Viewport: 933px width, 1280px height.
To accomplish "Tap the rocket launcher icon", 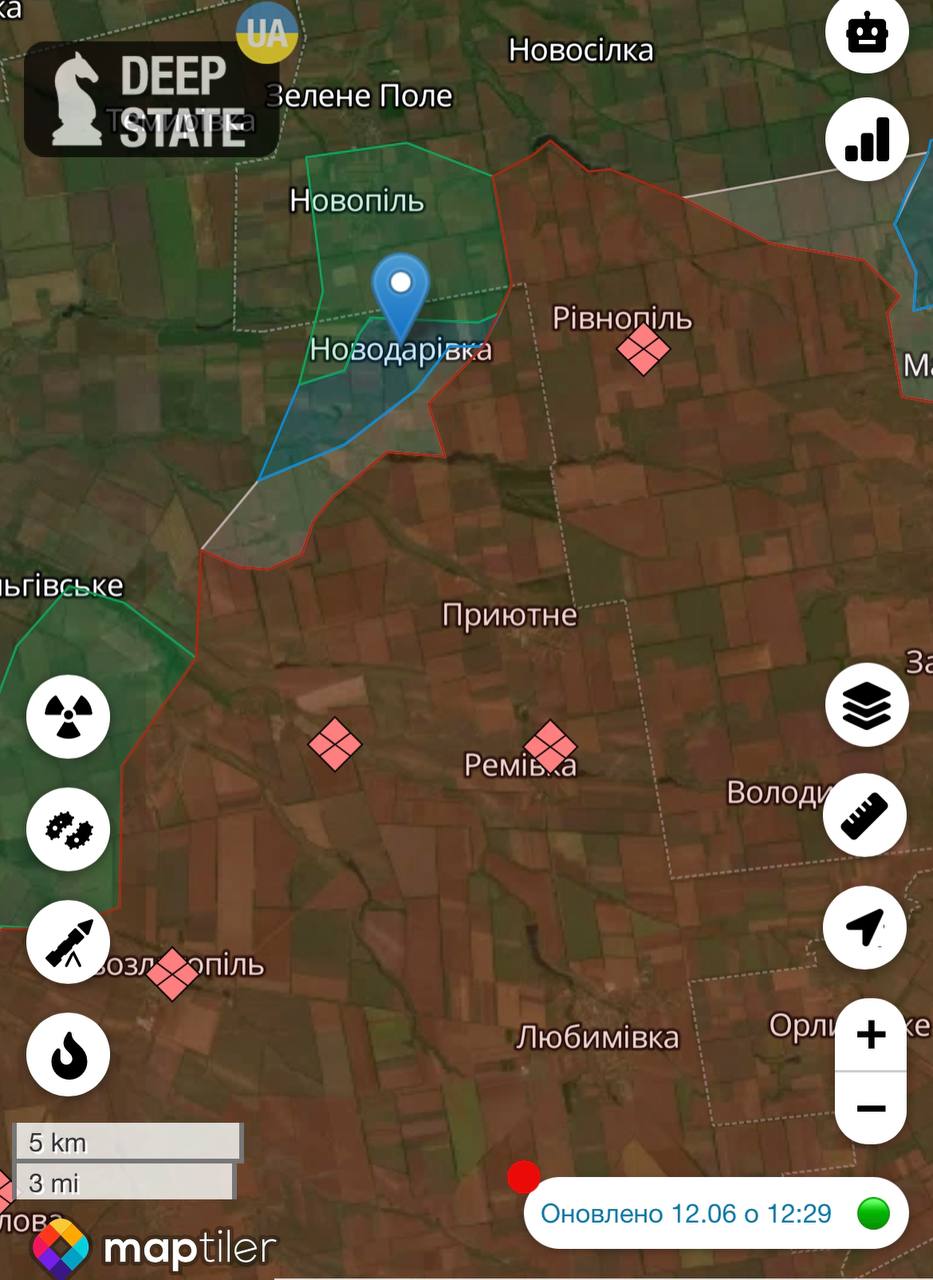I will [68, 941].
